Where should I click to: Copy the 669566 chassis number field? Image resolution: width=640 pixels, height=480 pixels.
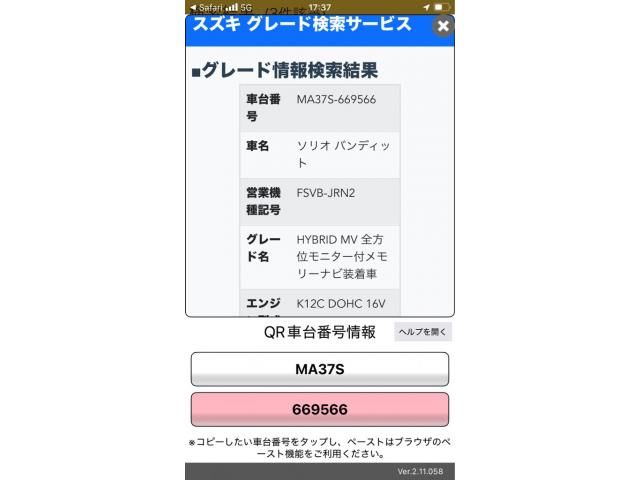(319, 409)
